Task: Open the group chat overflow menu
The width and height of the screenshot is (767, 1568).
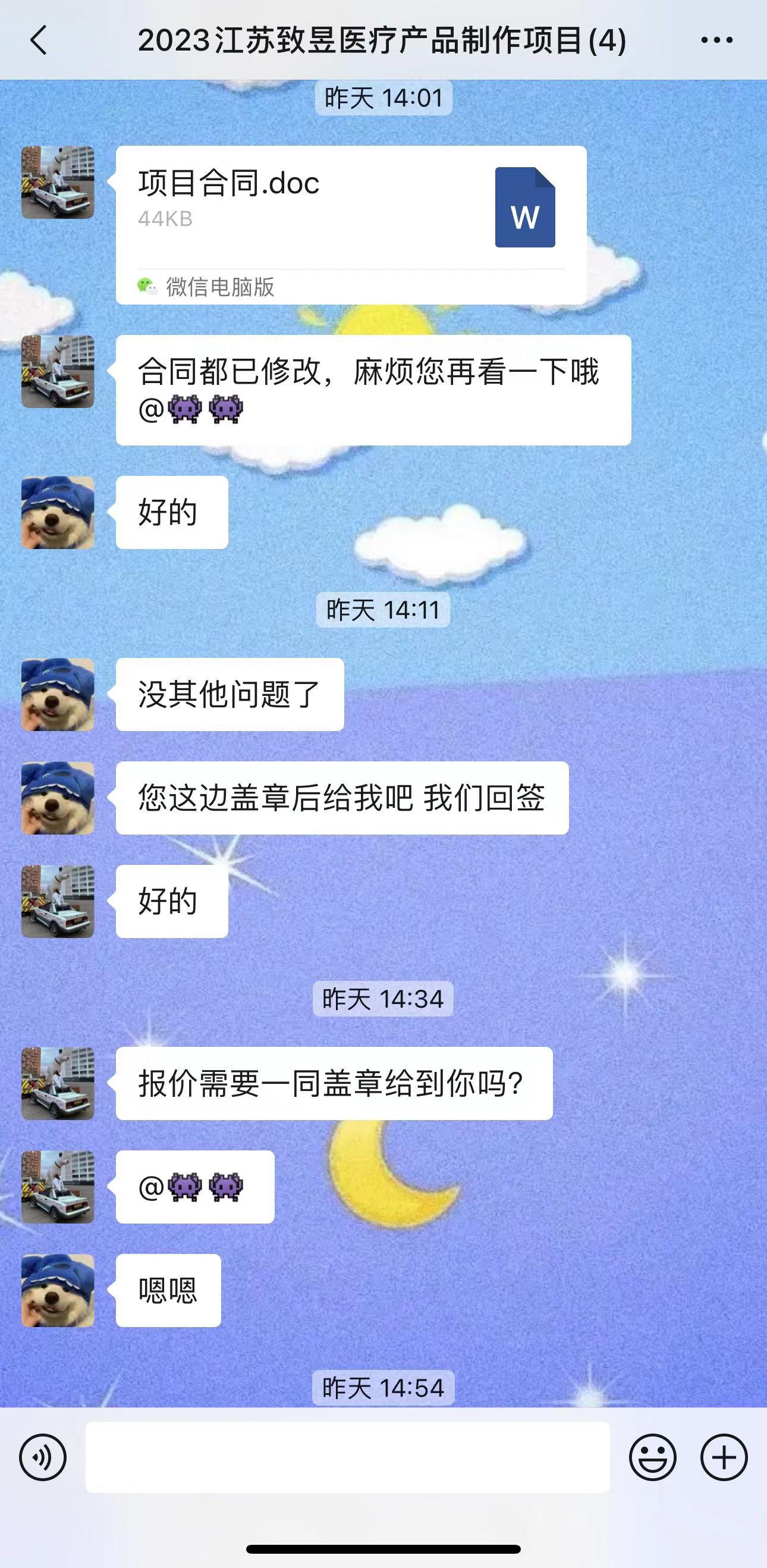Action: click(x=716, y=40)
